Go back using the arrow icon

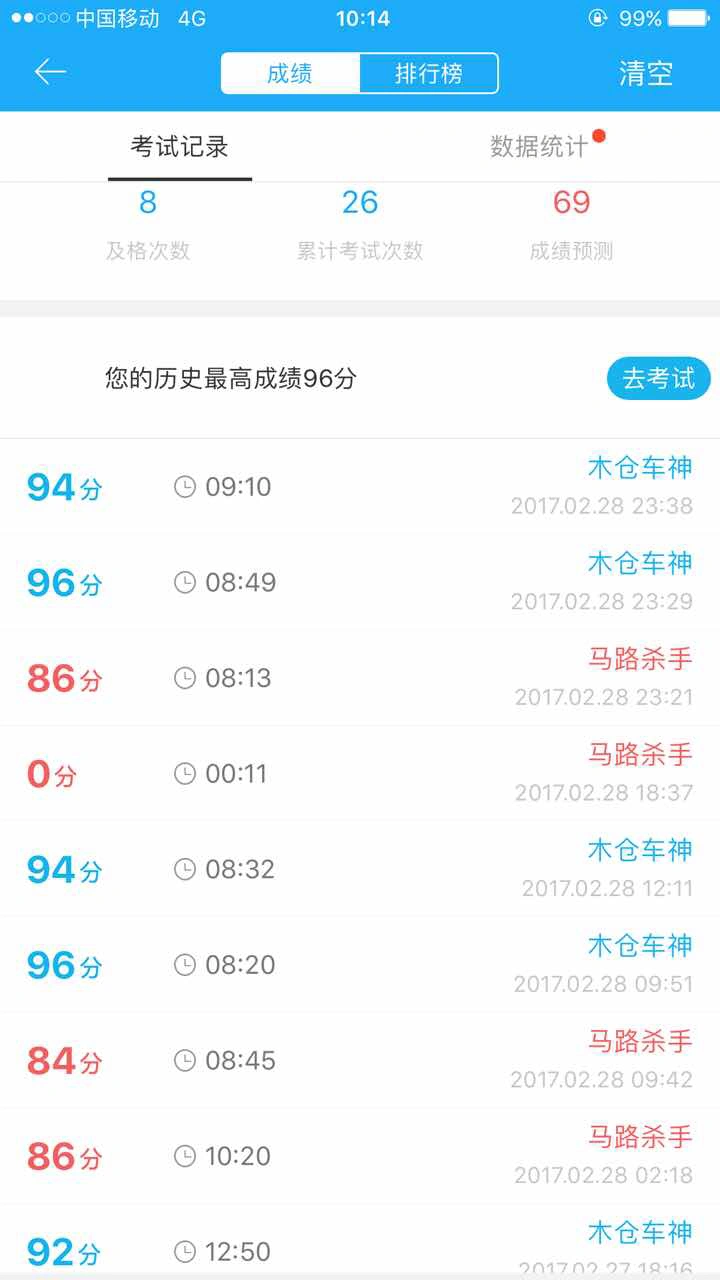(x=50, y=72)
